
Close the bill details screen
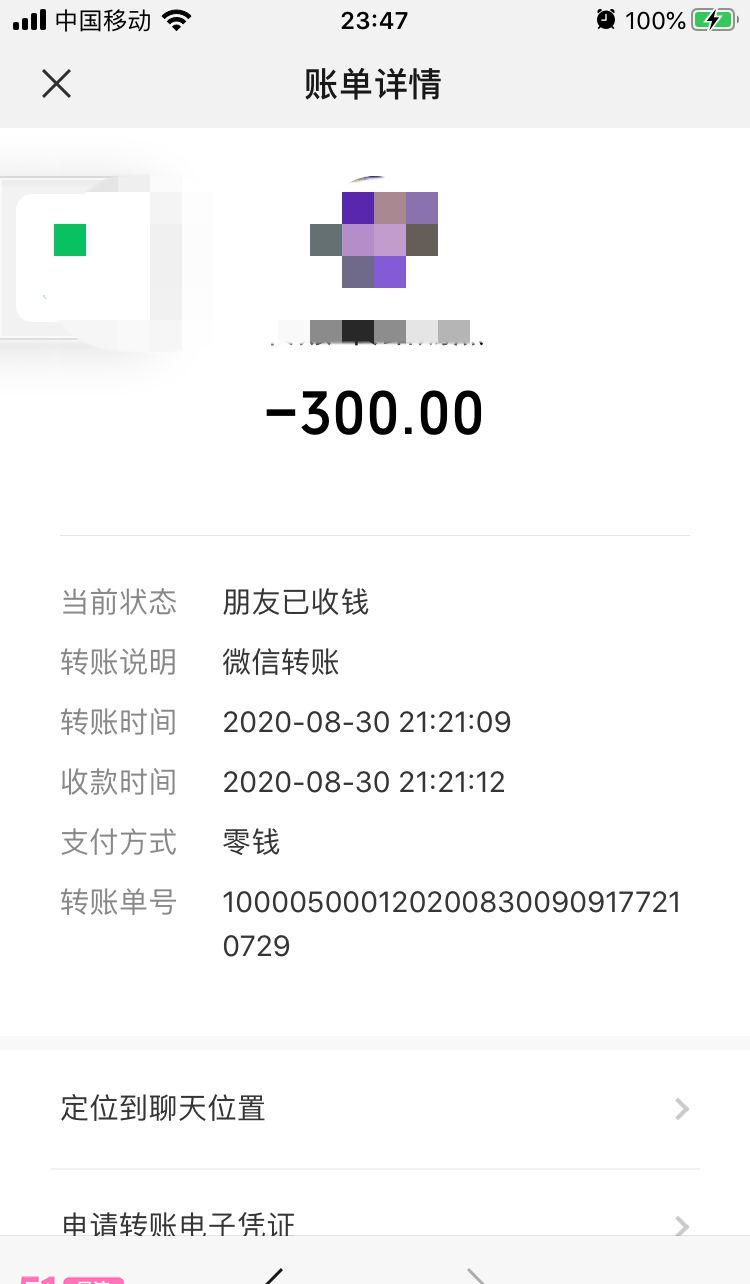(56, 84)
